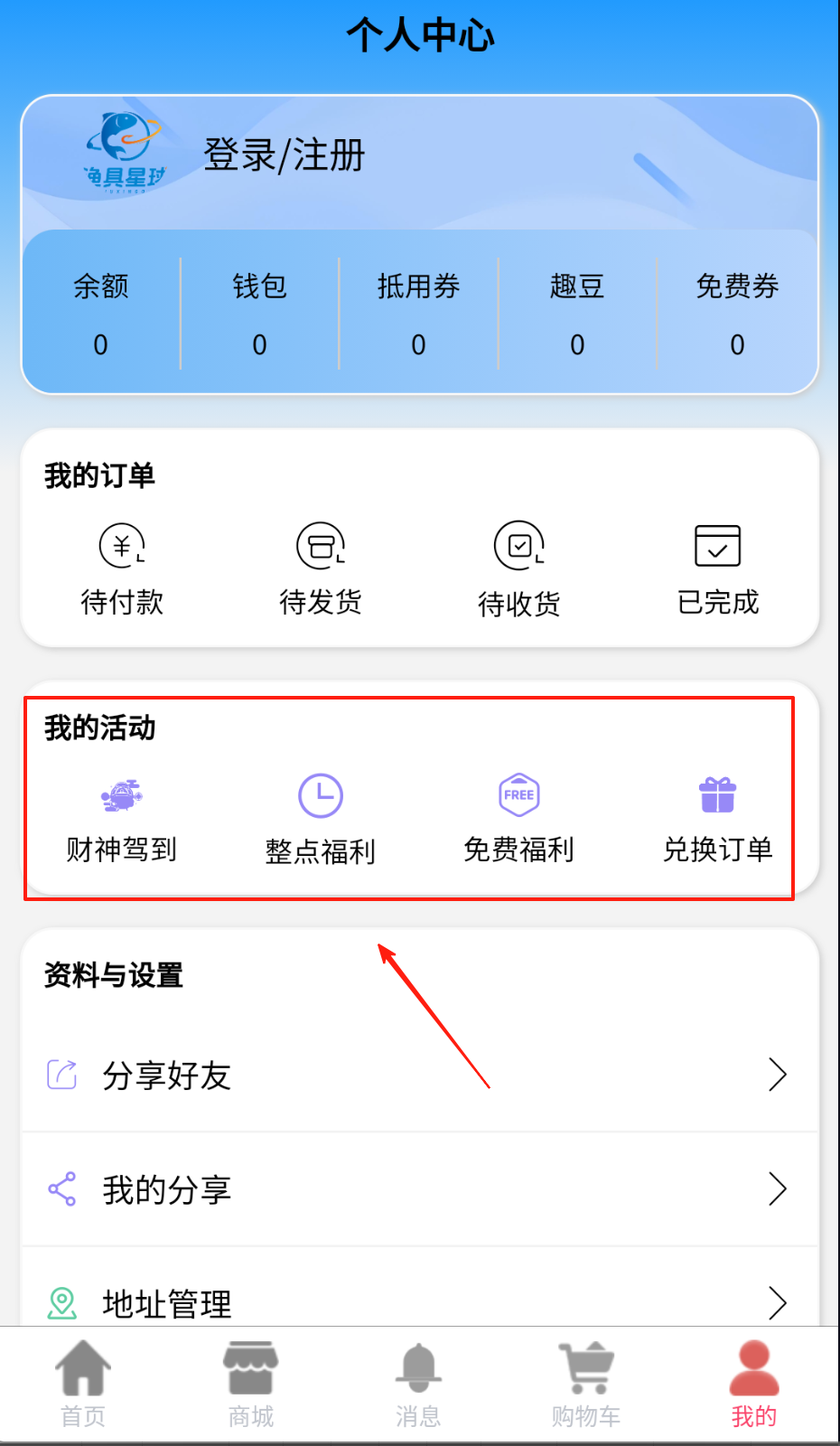Open 待付款 orders
This screenshot has width=840, height=1446.
coord(122,568)
